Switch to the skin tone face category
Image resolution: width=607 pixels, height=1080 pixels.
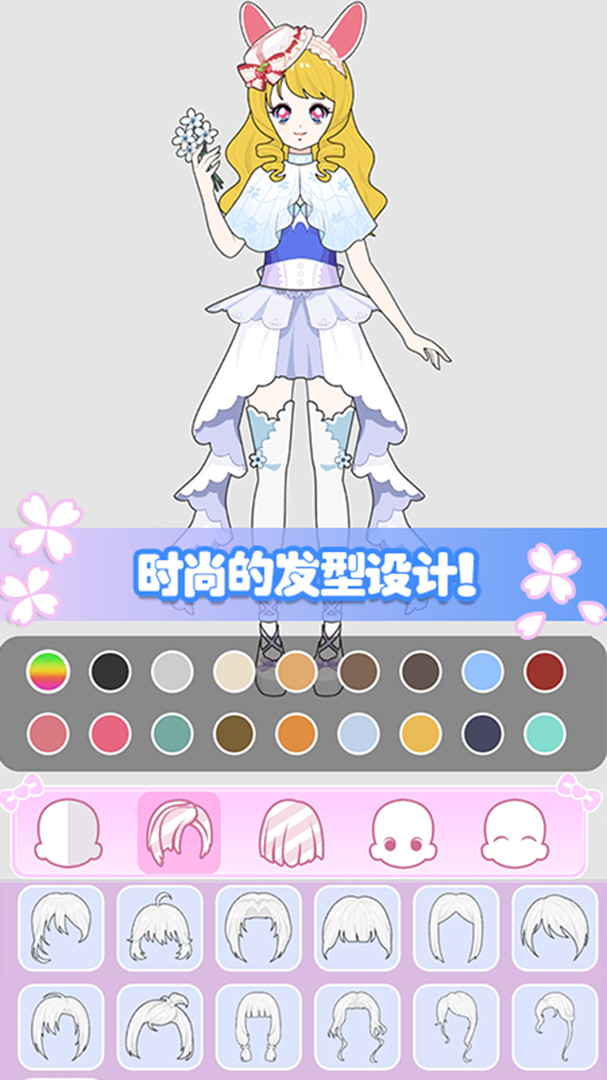click(68, 833)
